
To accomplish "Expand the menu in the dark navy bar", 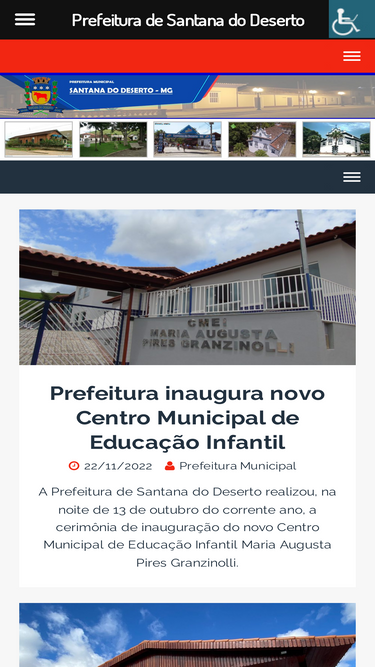I will click(352, 177).
